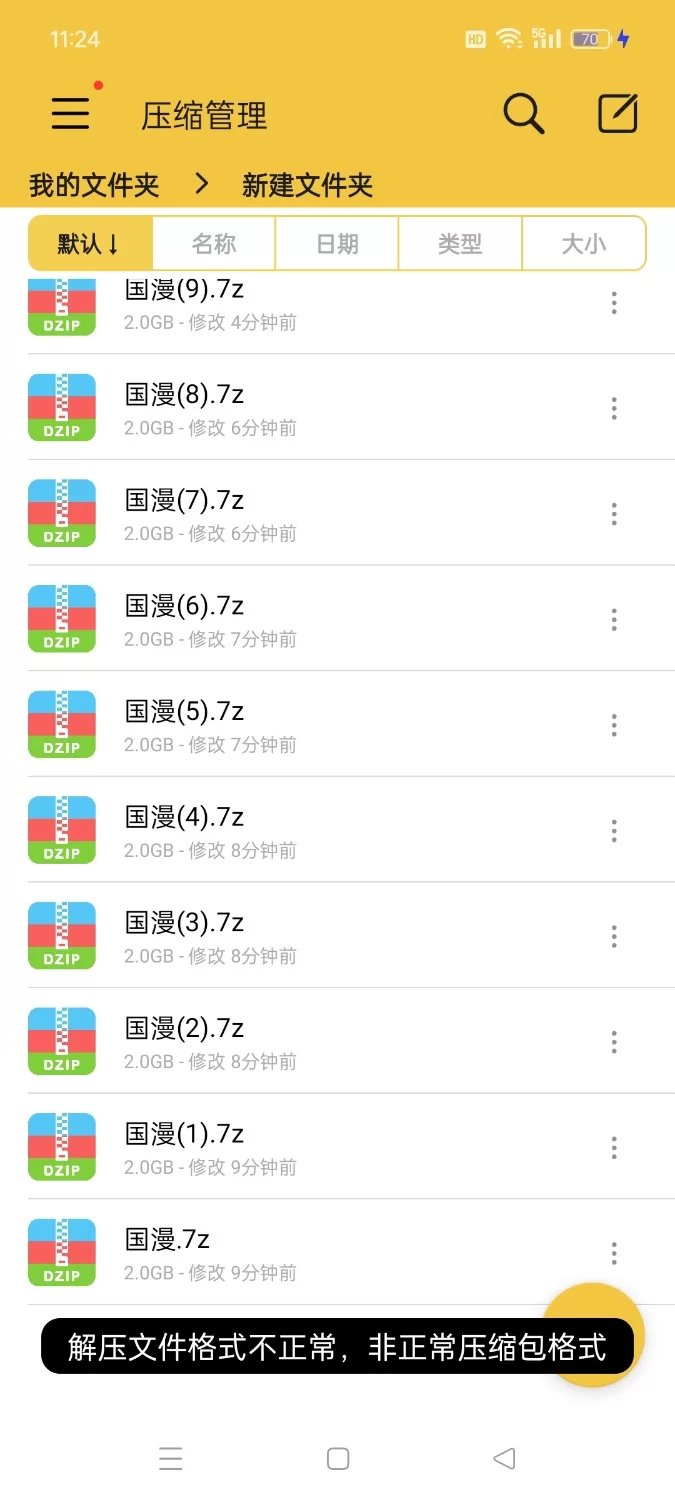
Task: Show the overflow menu for 国漫(5).7z
Action: [x=614, y=725]
